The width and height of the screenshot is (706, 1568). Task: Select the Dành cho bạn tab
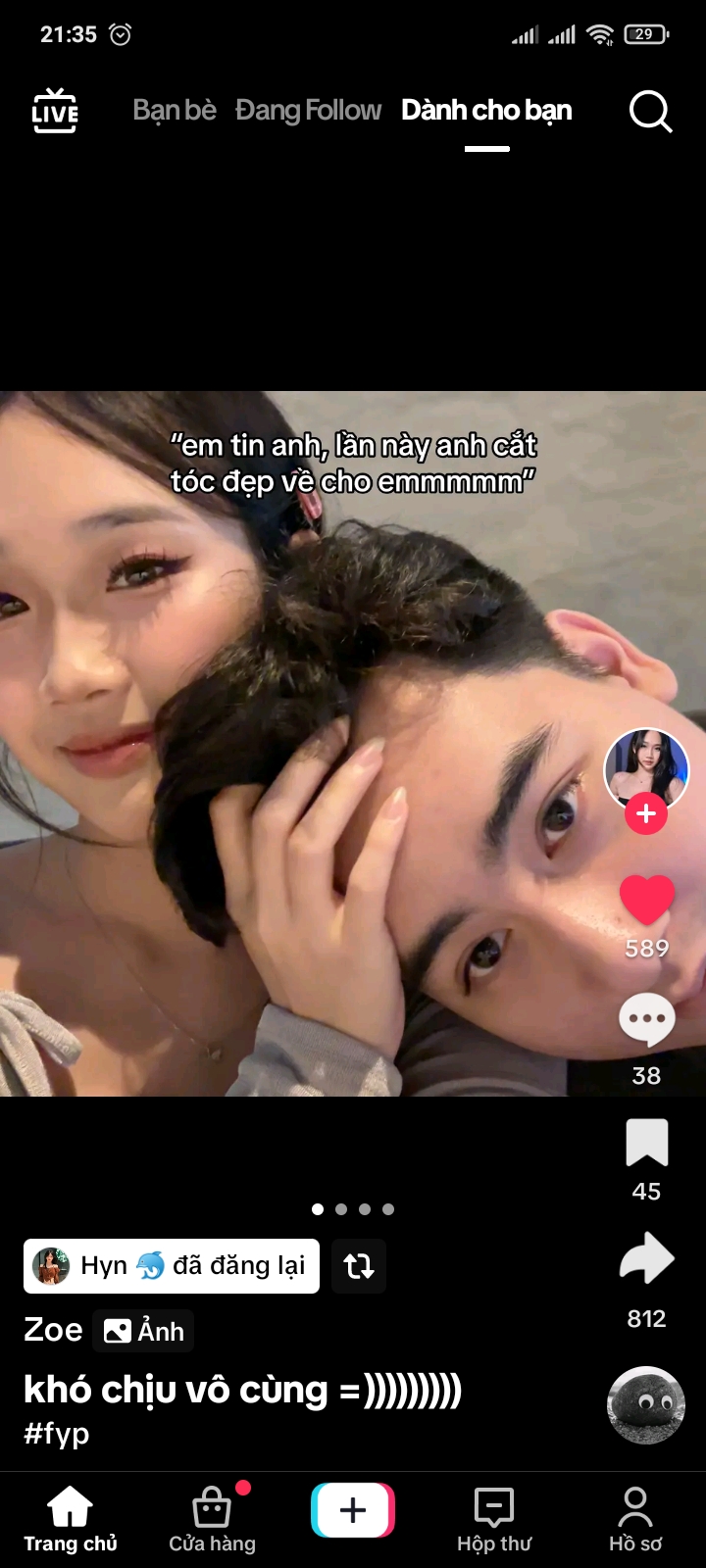(x=486, y=110)
